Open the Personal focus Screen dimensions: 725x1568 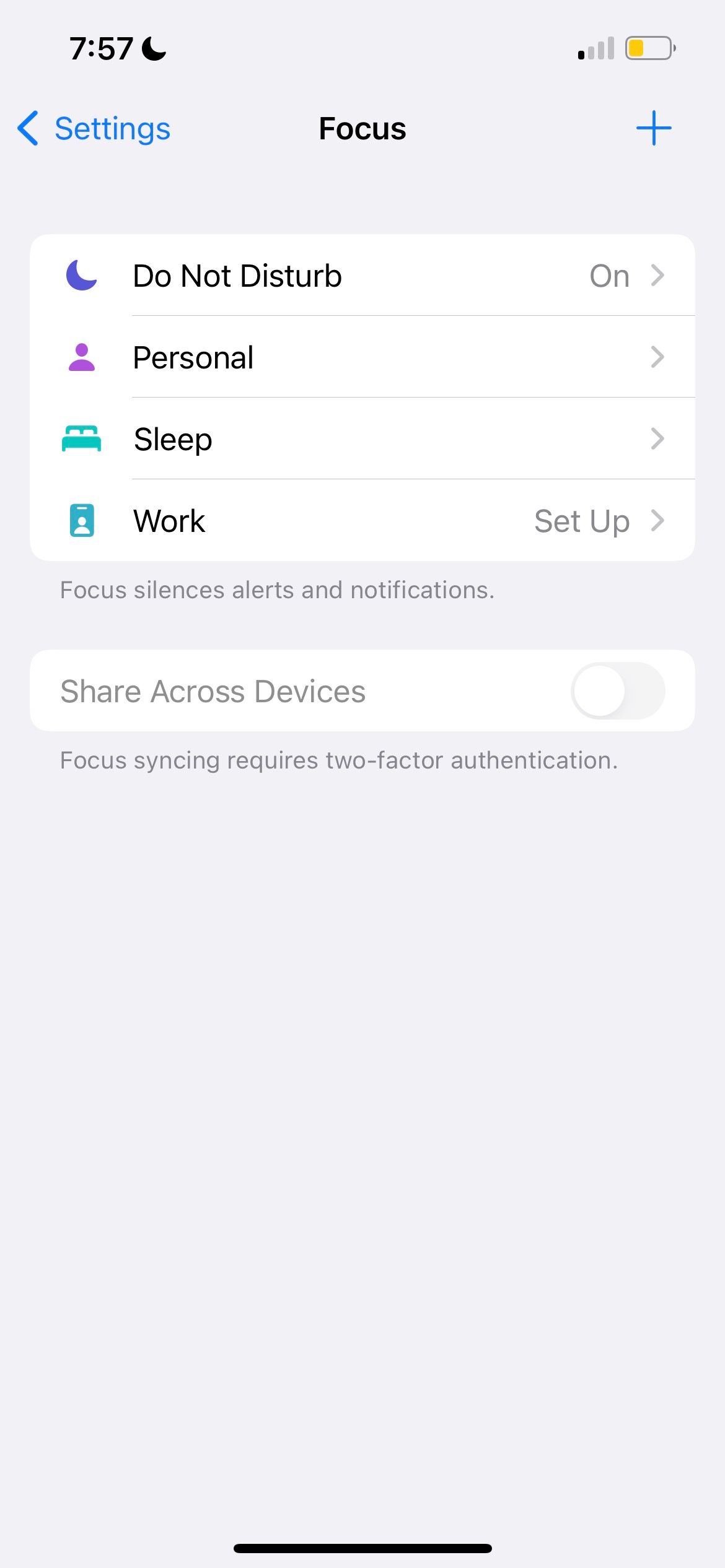tap(362, 357)
